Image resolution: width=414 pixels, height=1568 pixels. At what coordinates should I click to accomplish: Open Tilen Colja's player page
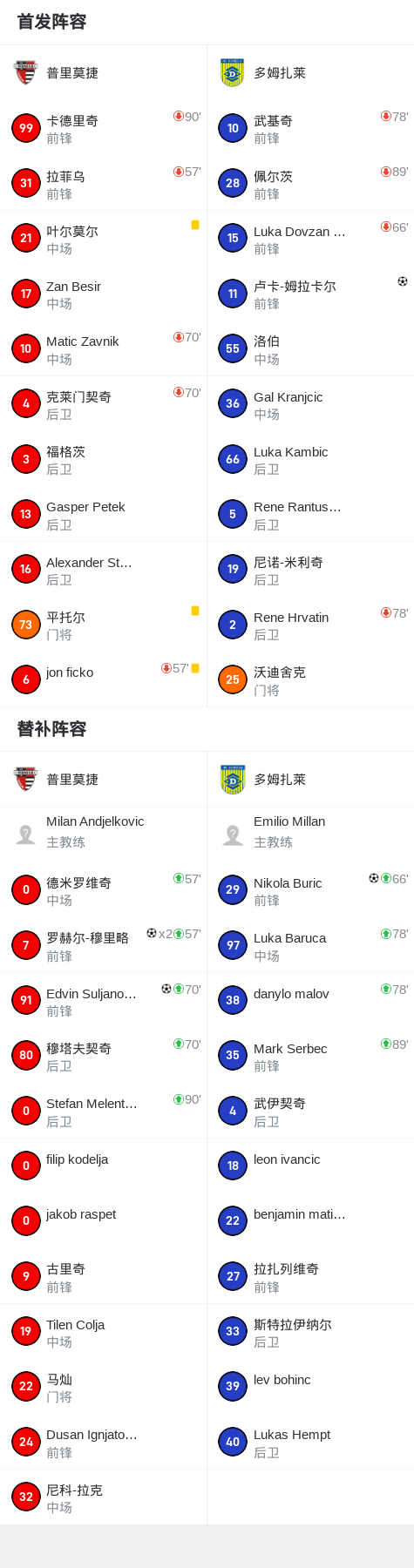[x=103, y=1332]
